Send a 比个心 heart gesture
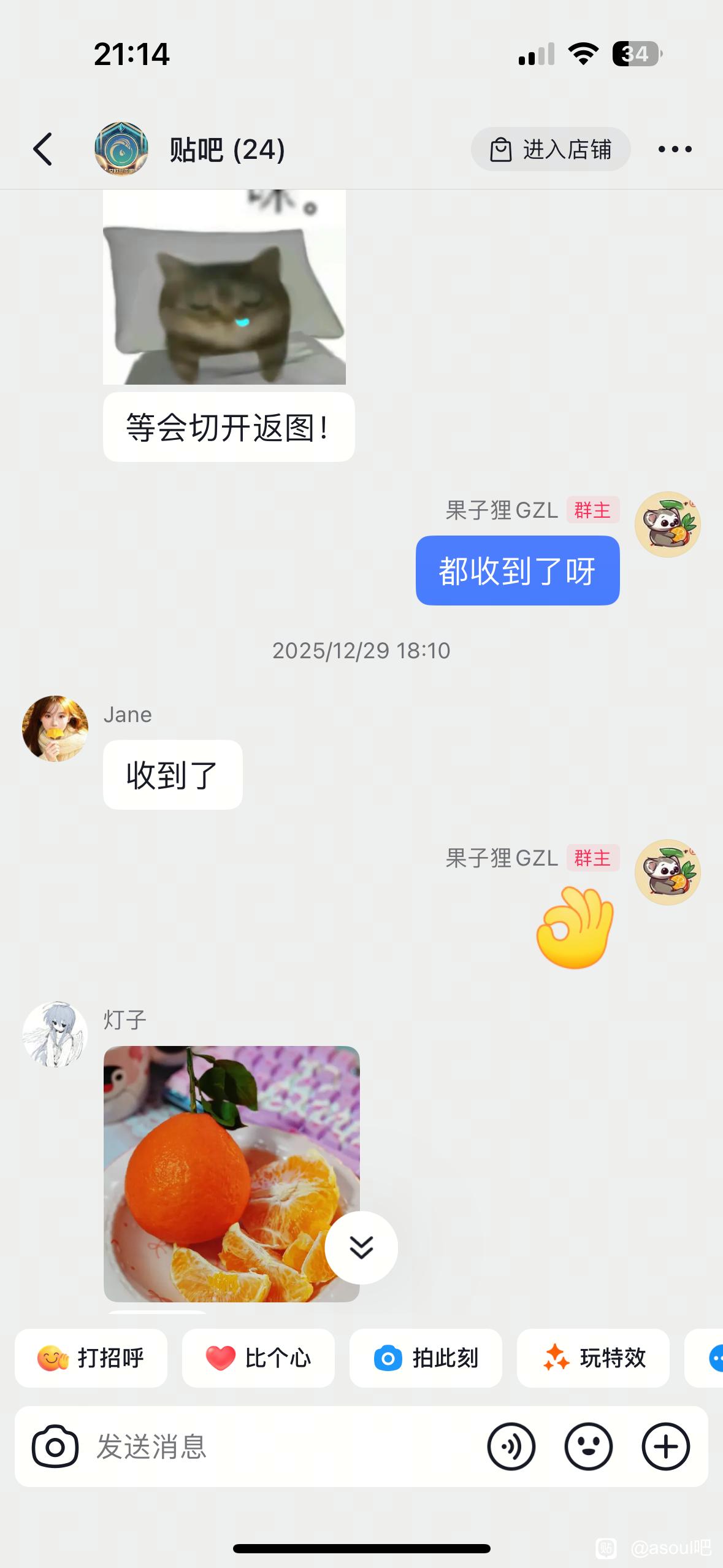Screen dimensions: 723x1568 pos(258,1358)
